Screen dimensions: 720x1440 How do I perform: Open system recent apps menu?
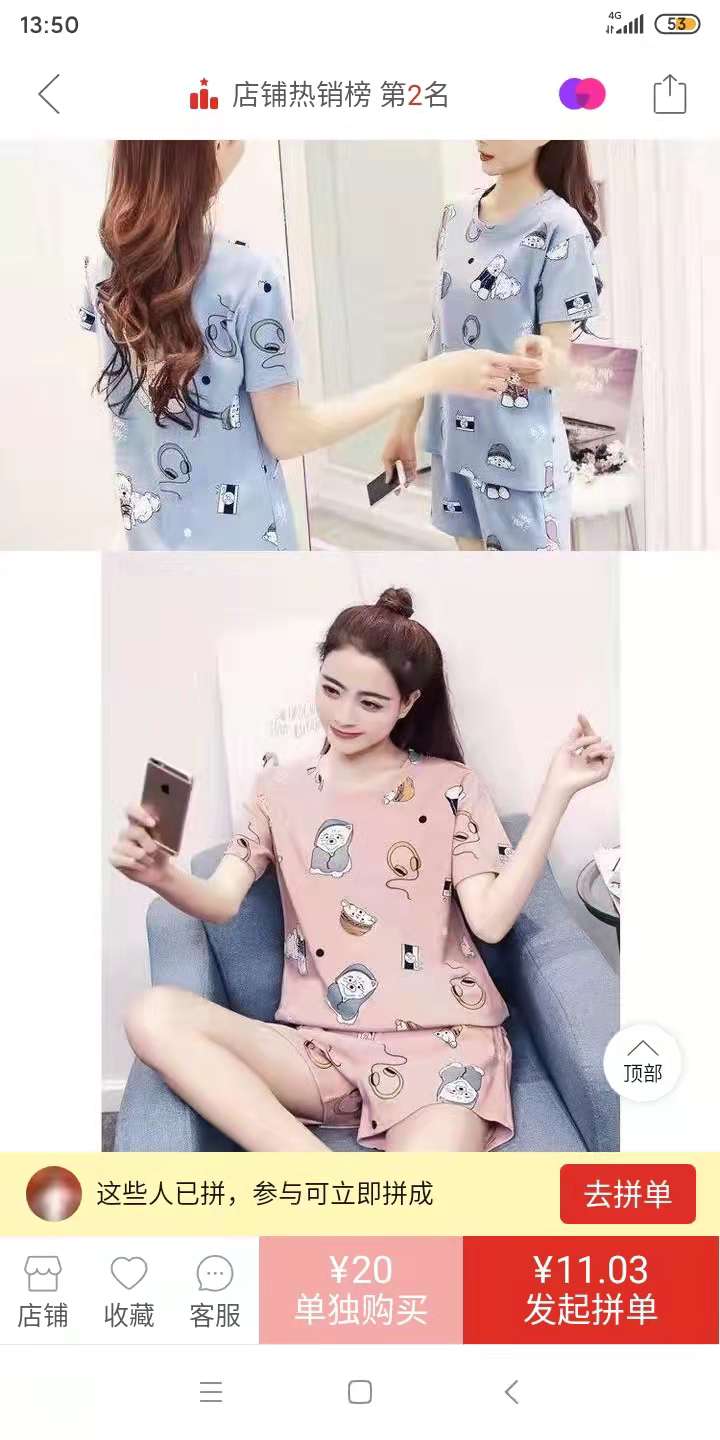click(210, 1392)
